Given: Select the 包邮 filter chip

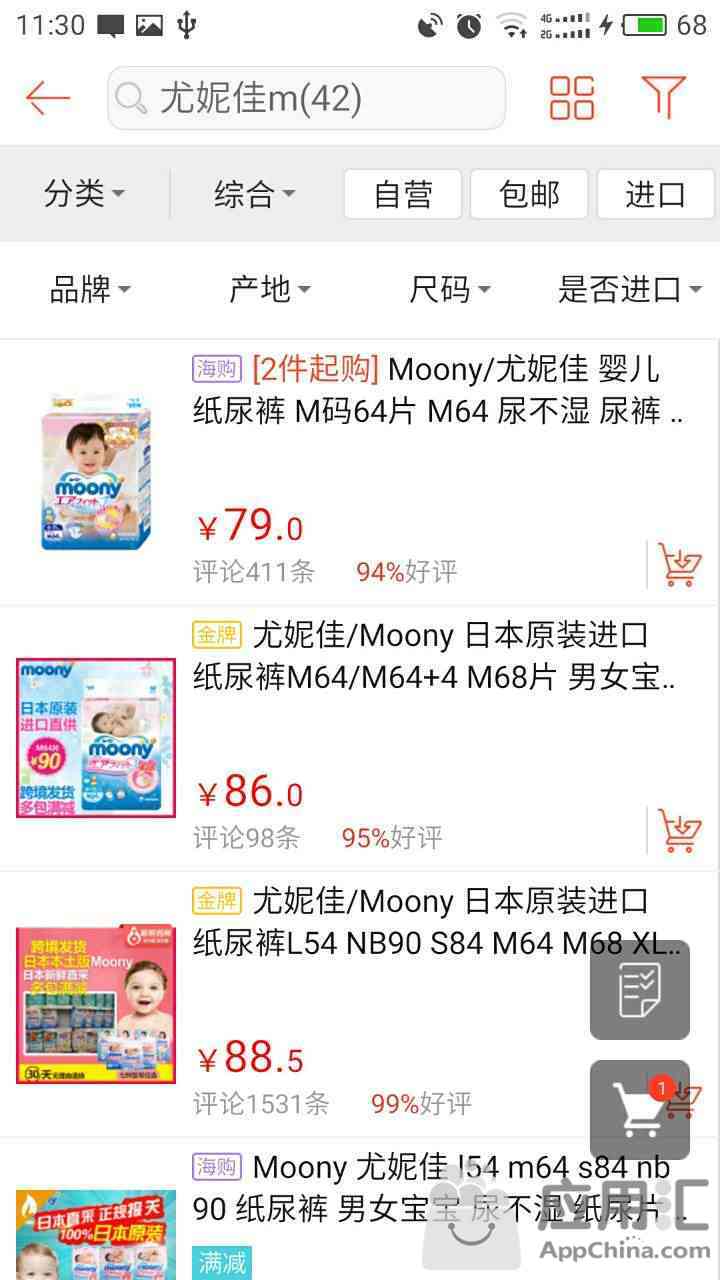Looking at the screenshot, I should click(529, 194).
